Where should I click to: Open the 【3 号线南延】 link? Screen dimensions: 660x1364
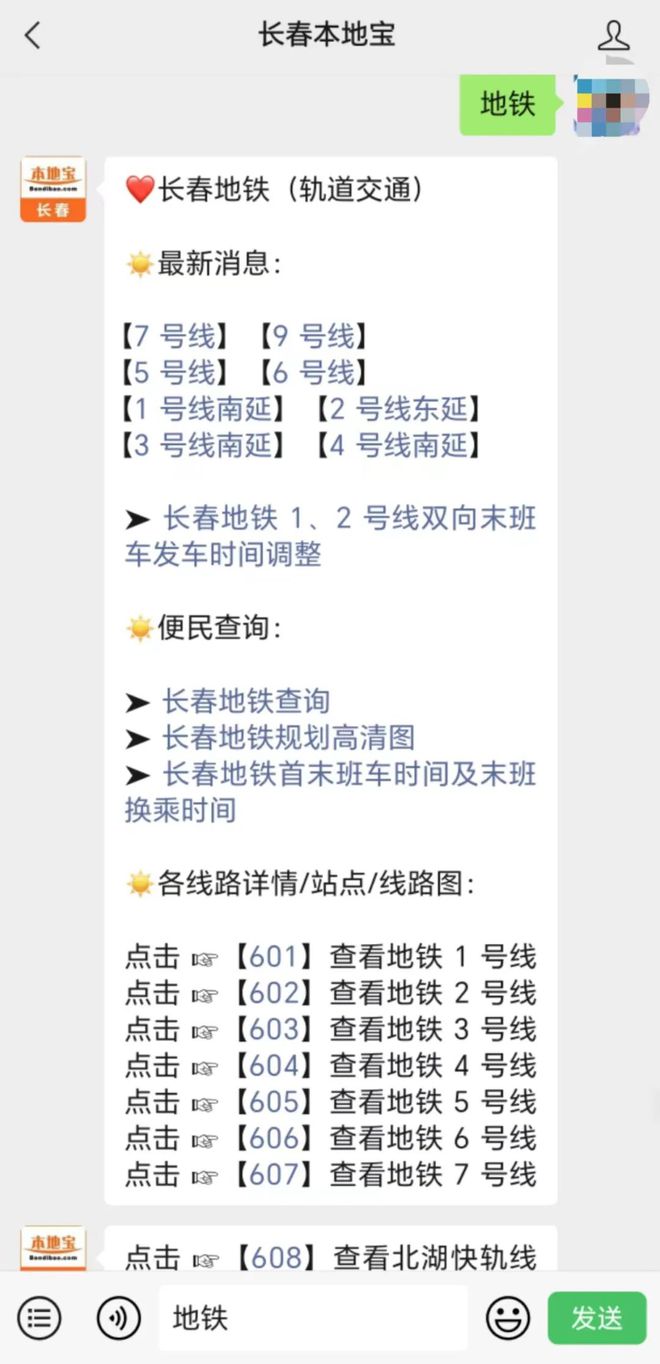point(203,445)
